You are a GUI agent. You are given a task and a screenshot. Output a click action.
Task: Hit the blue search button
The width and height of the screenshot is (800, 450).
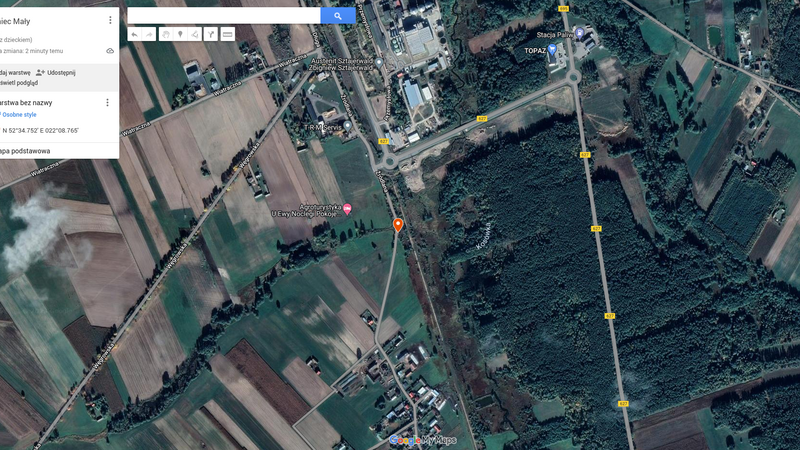(338, 15)
